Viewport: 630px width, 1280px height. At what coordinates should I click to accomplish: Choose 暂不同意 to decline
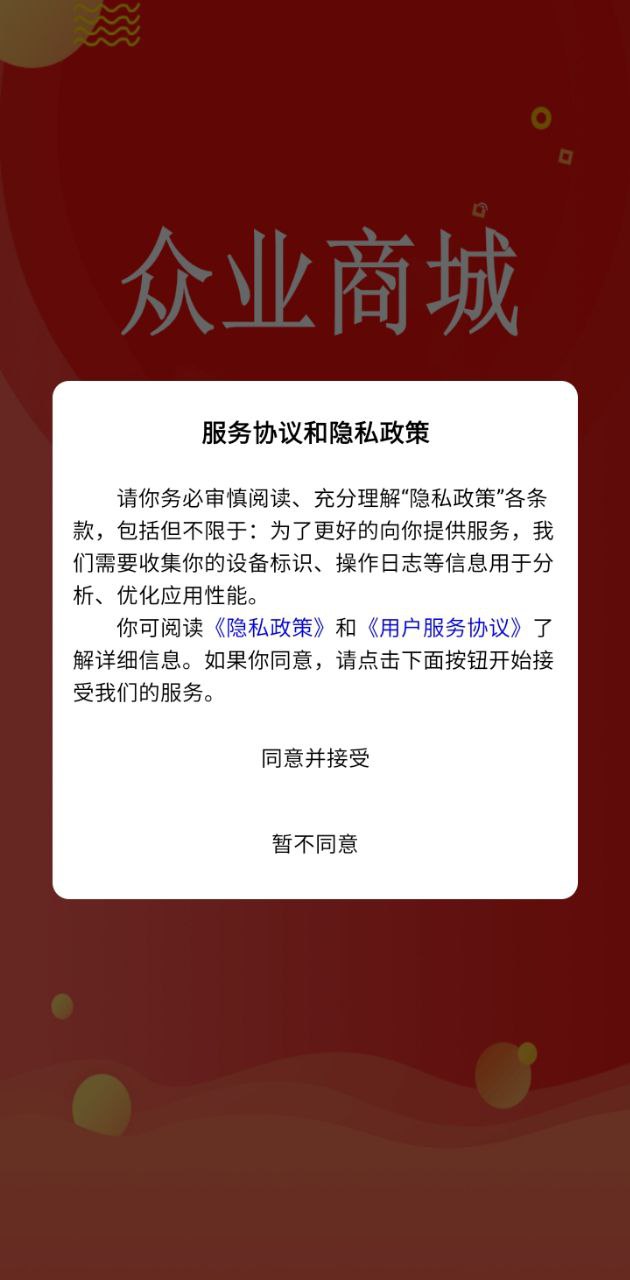point(315,844)
